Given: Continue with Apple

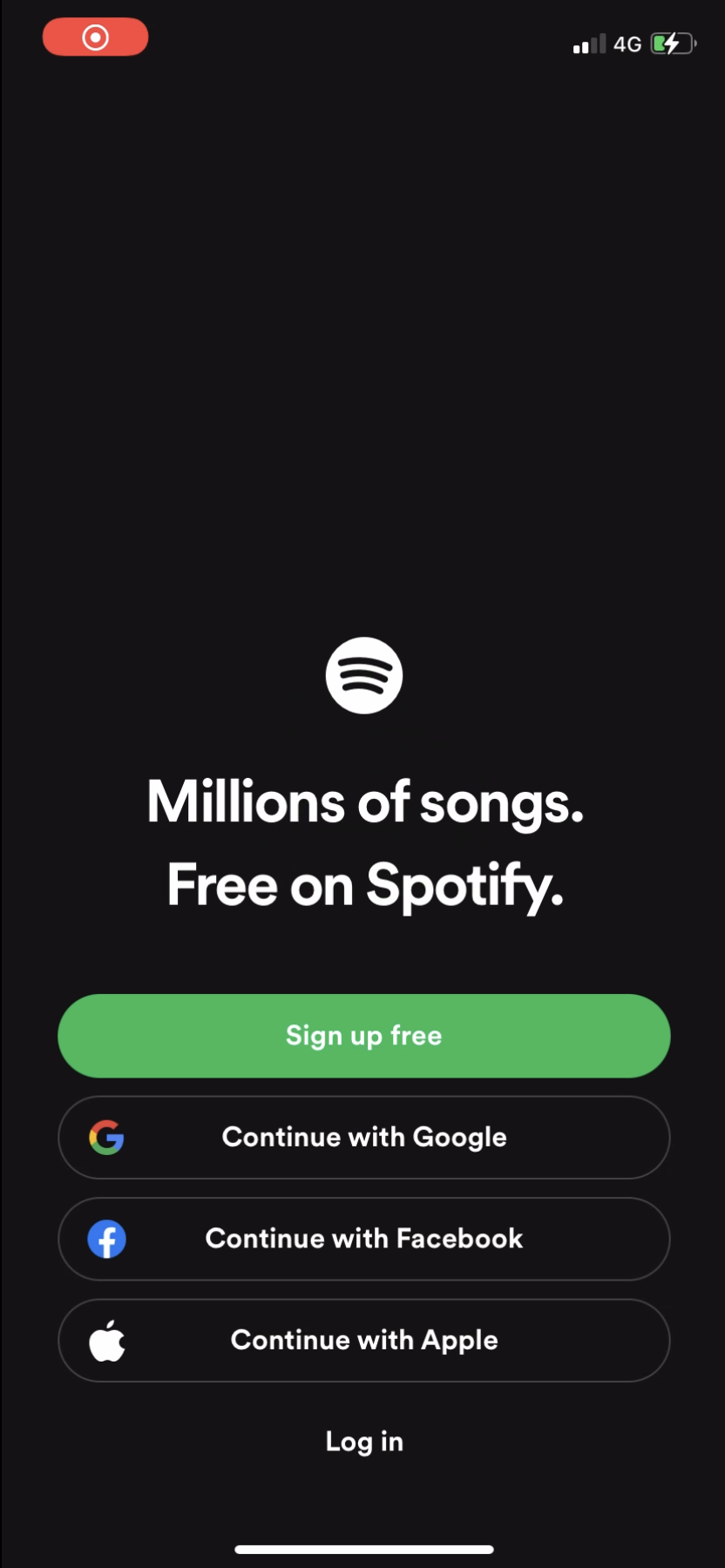Looking at the screenshot, I should (x=363, y=1340).
